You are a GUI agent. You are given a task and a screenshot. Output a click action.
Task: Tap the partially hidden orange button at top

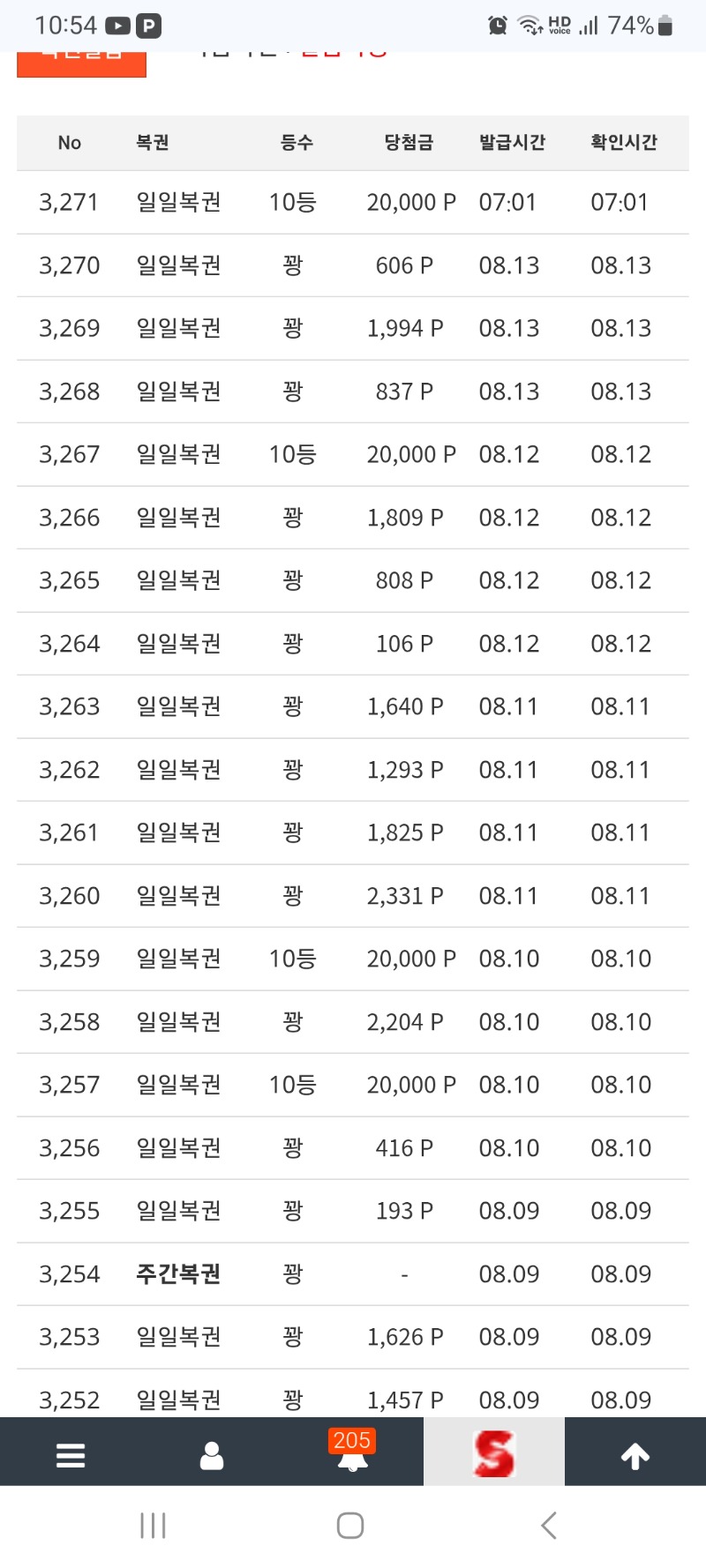click(81, 64)
